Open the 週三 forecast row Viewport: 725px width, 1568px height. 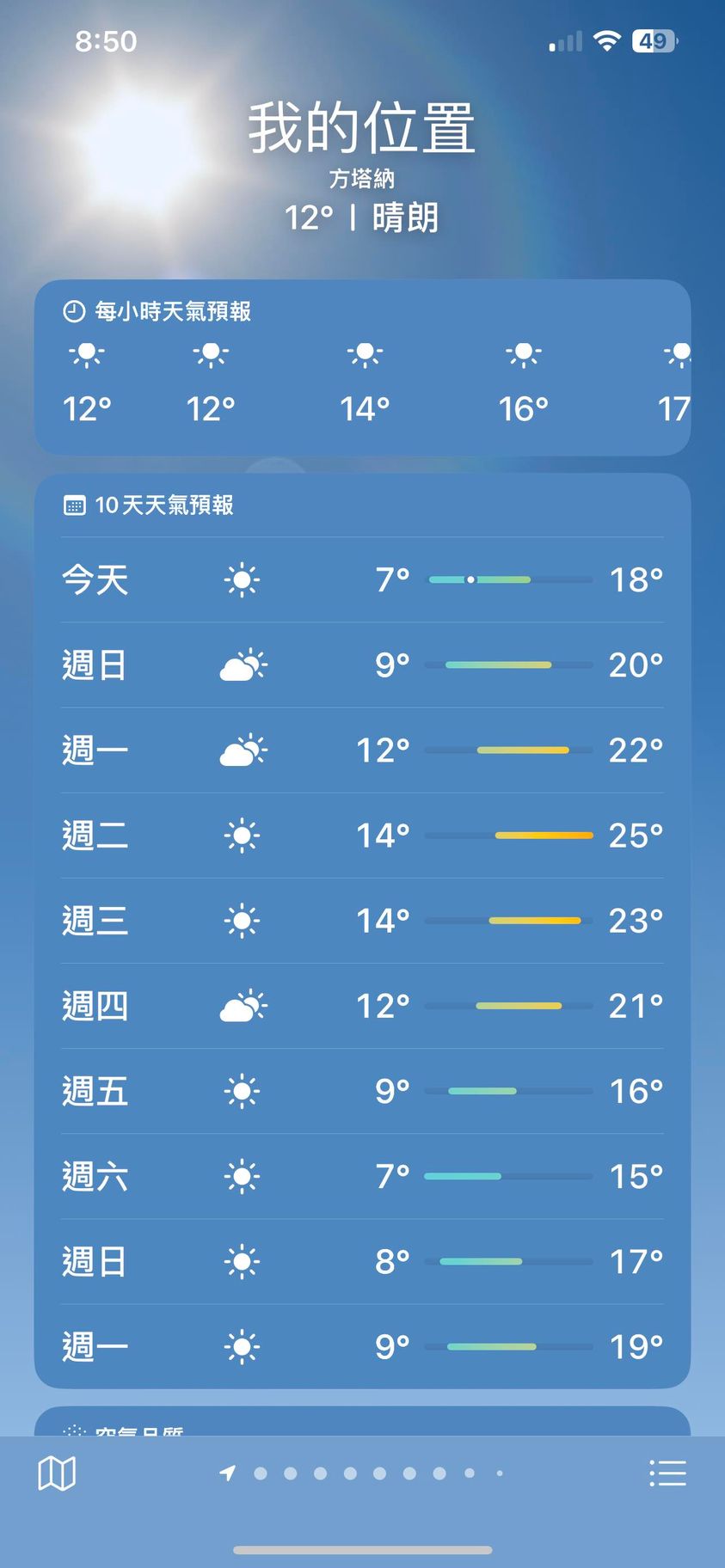[x=362, y=921]
